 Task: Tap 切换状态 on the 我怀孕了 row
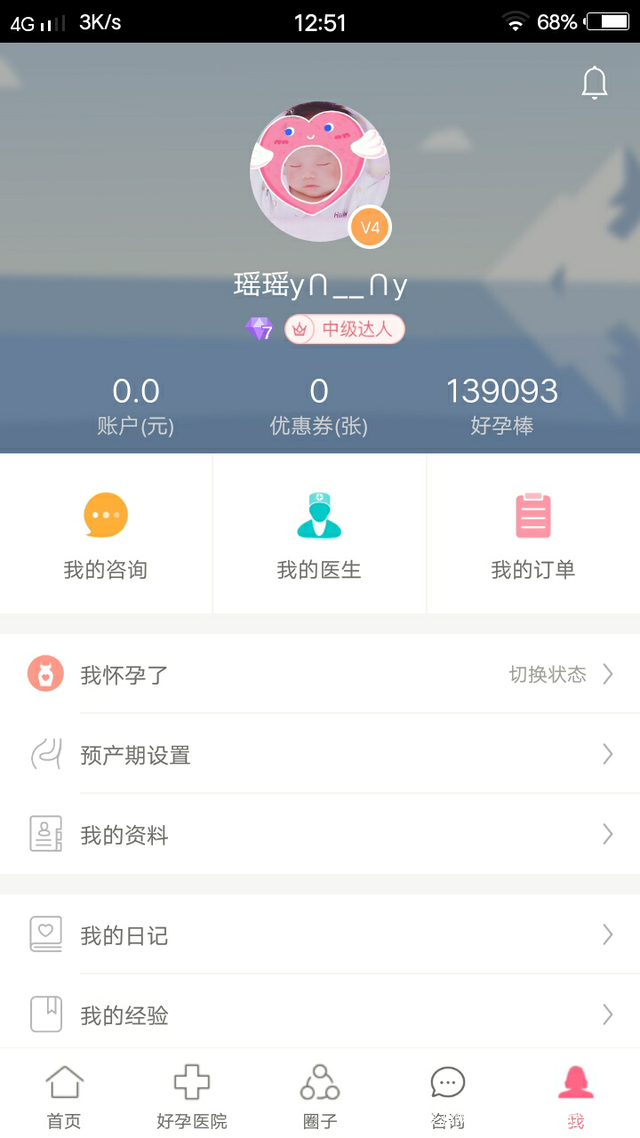558,674
